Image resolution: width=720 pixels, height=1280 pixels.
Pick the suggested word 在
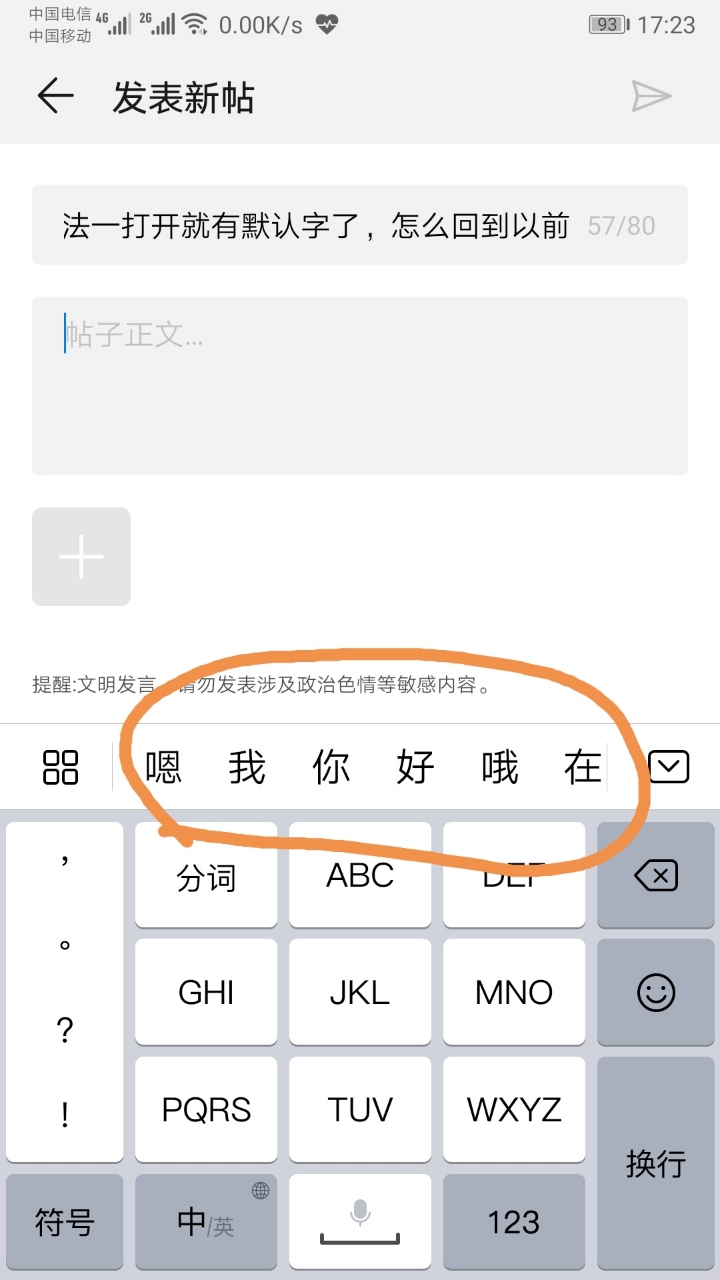582,767
